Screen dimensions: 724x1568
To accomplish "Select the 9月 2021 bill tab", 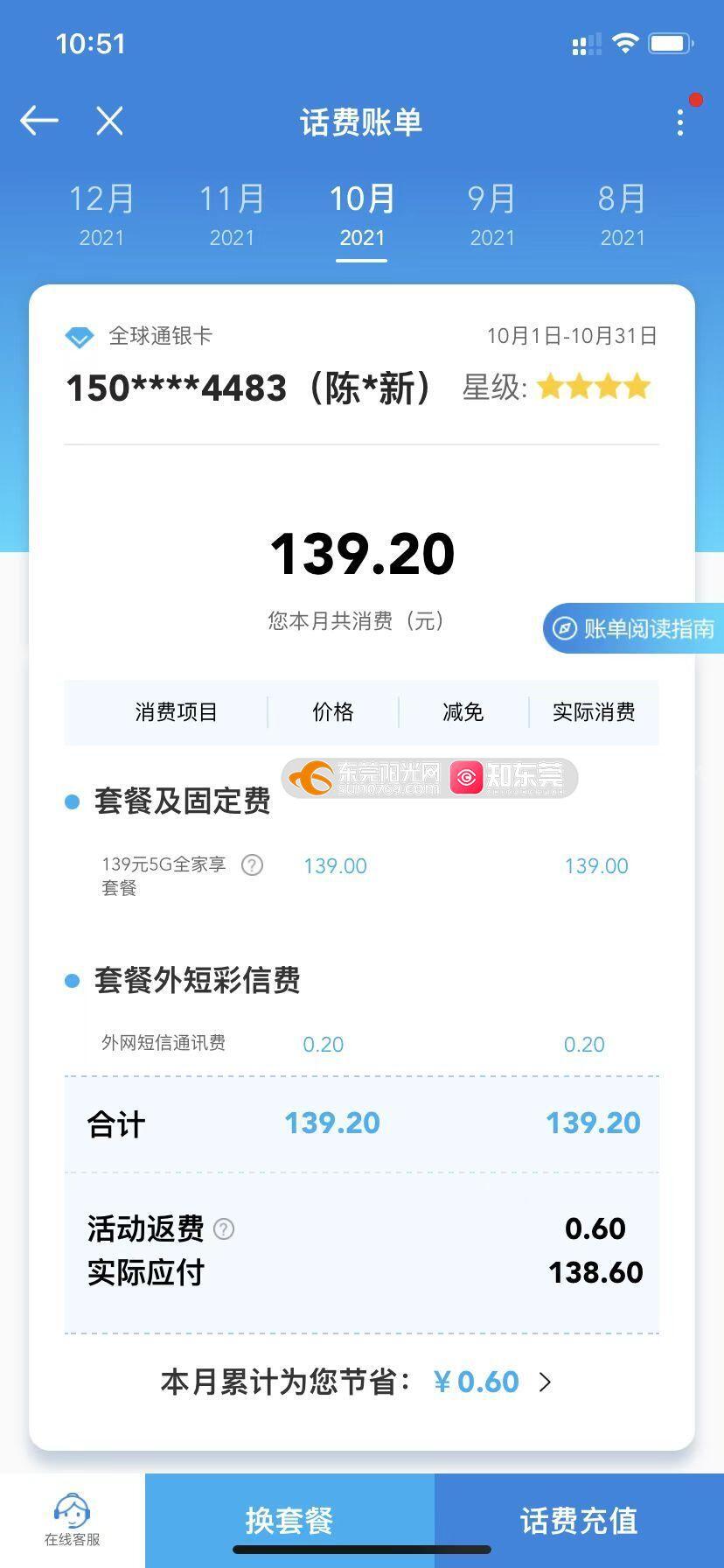I will (x=491, y=214).
